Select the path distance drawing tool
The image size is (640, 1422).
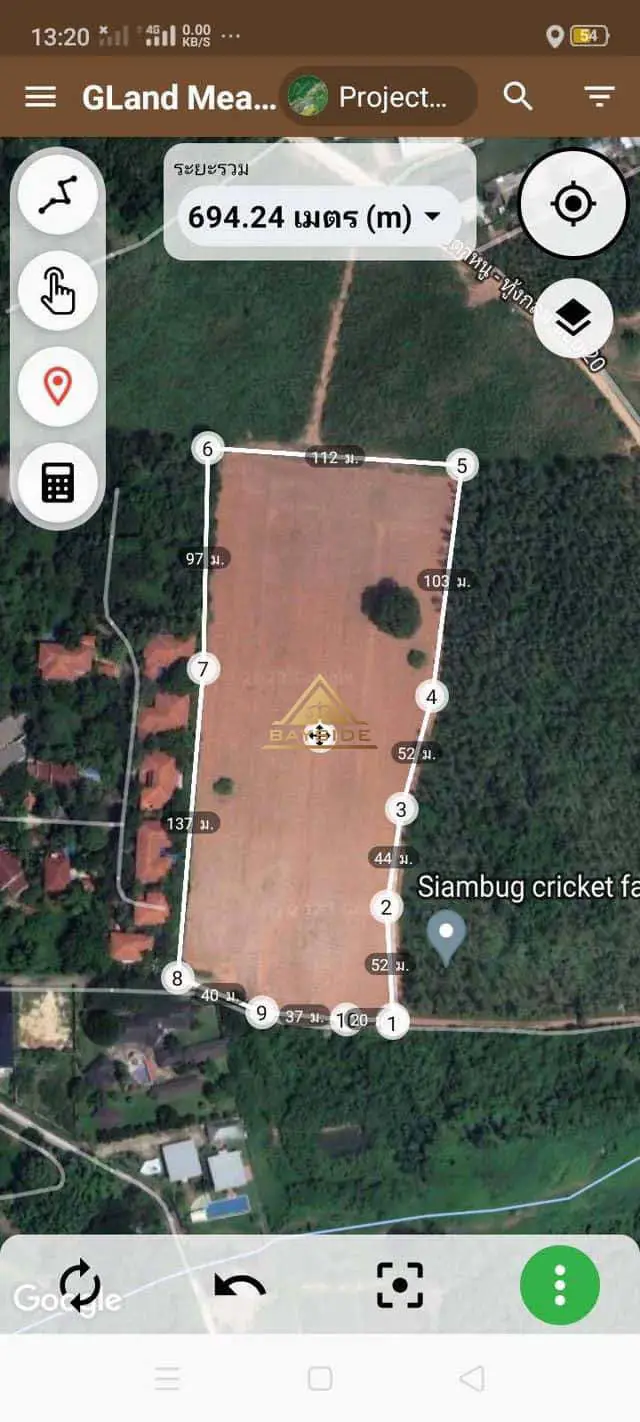[x=58, y=195]
